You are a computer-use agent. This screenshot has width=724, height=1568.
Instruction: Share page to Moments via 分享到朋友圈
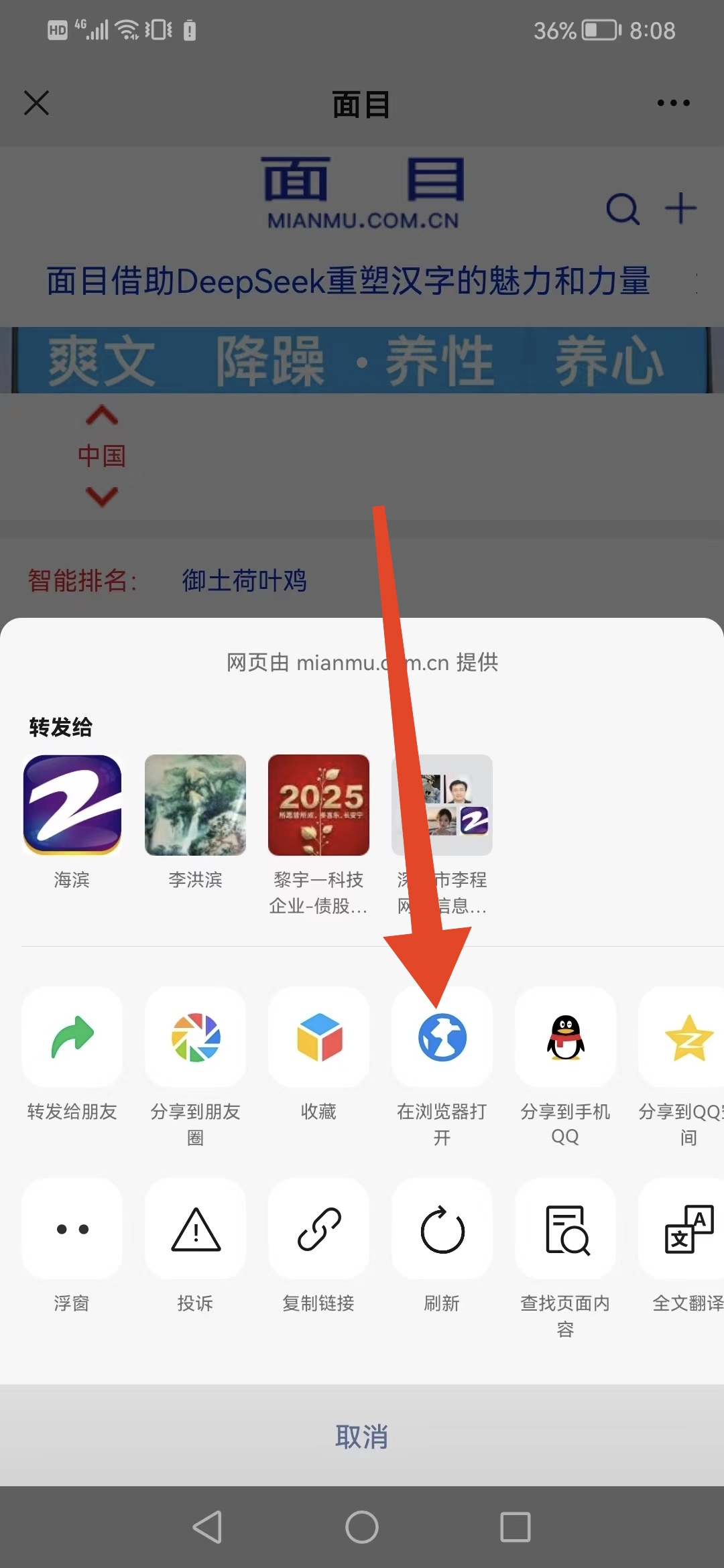pyautogui.click(x=195, y=1037)
